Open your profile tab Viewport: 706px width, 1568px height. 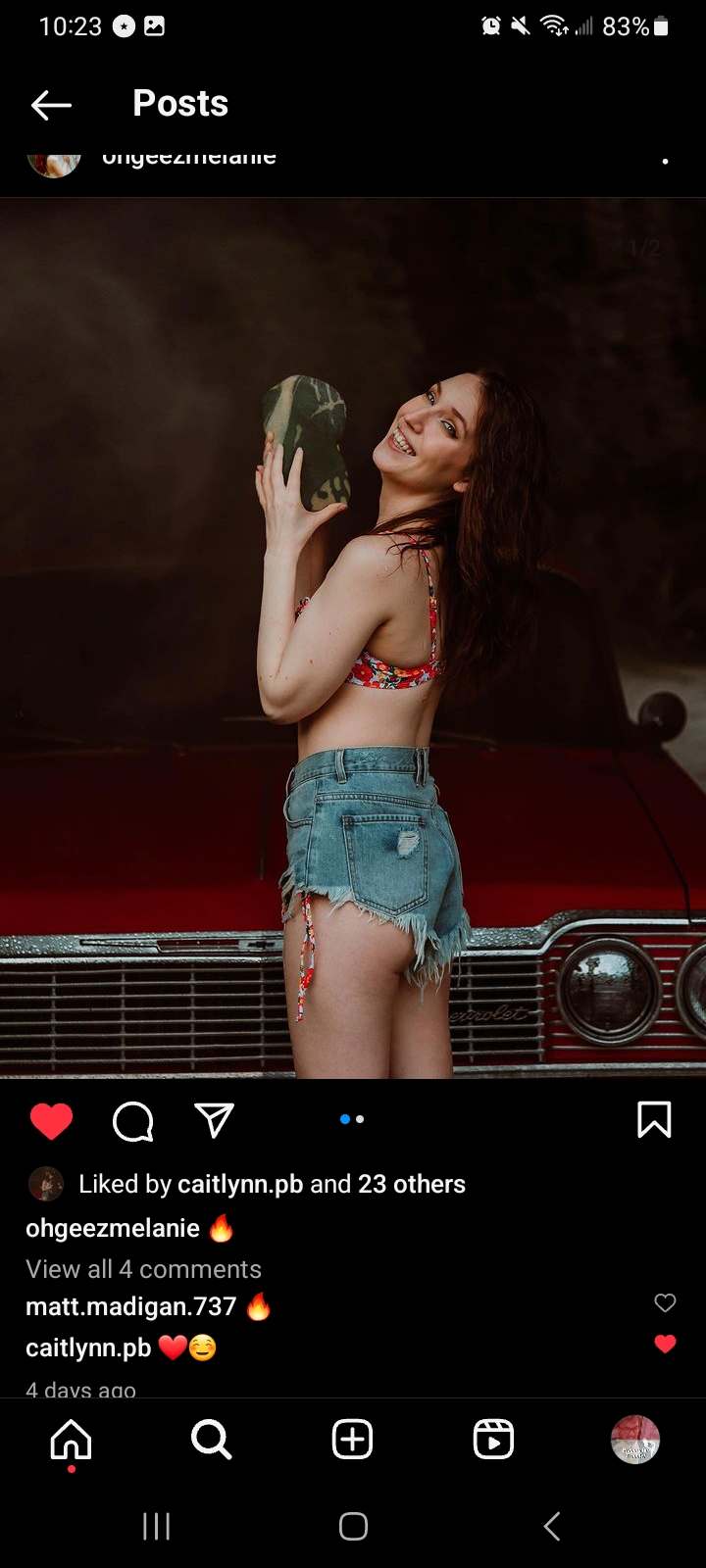pyautogui.click(x=634, y=1439)
